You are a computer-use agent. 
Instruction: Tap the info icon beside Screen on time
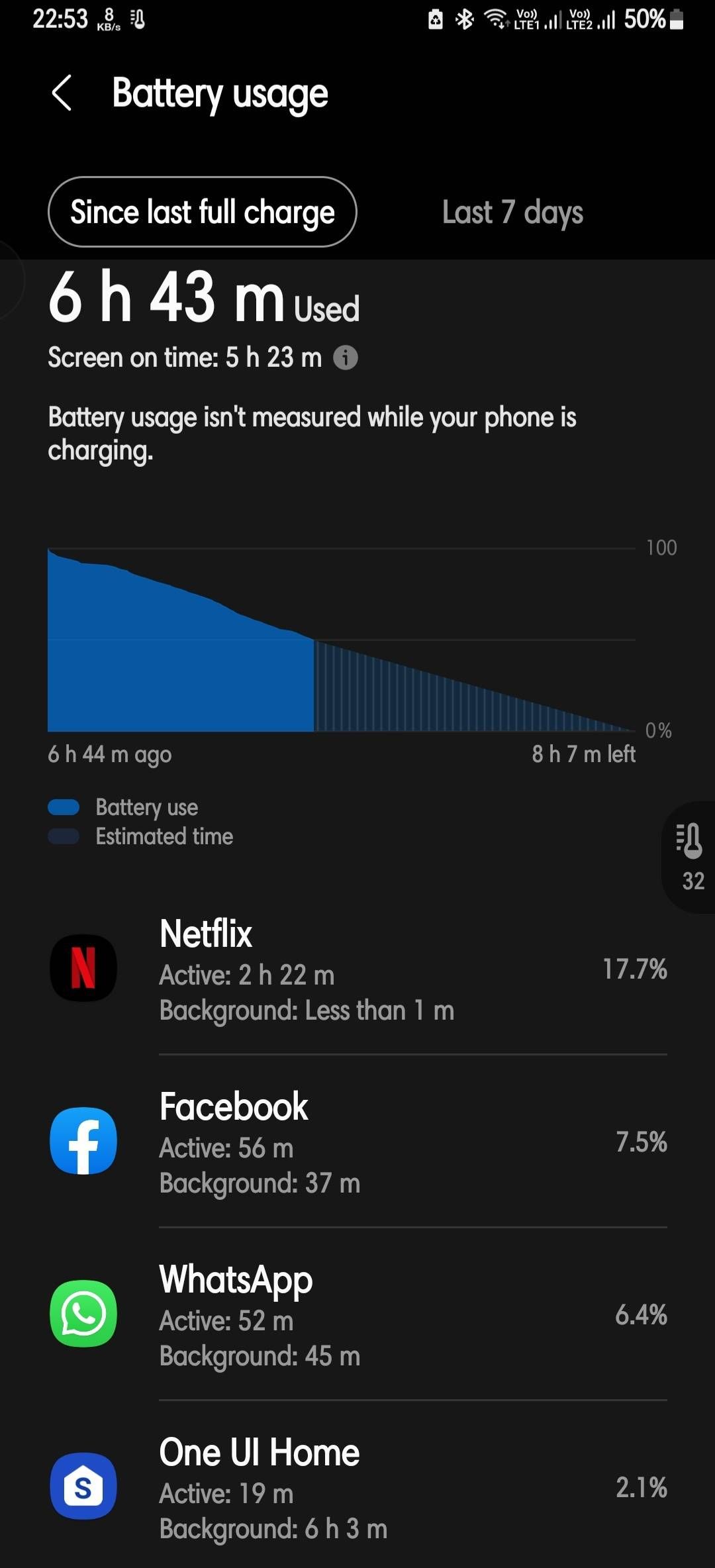pos(345,358)
